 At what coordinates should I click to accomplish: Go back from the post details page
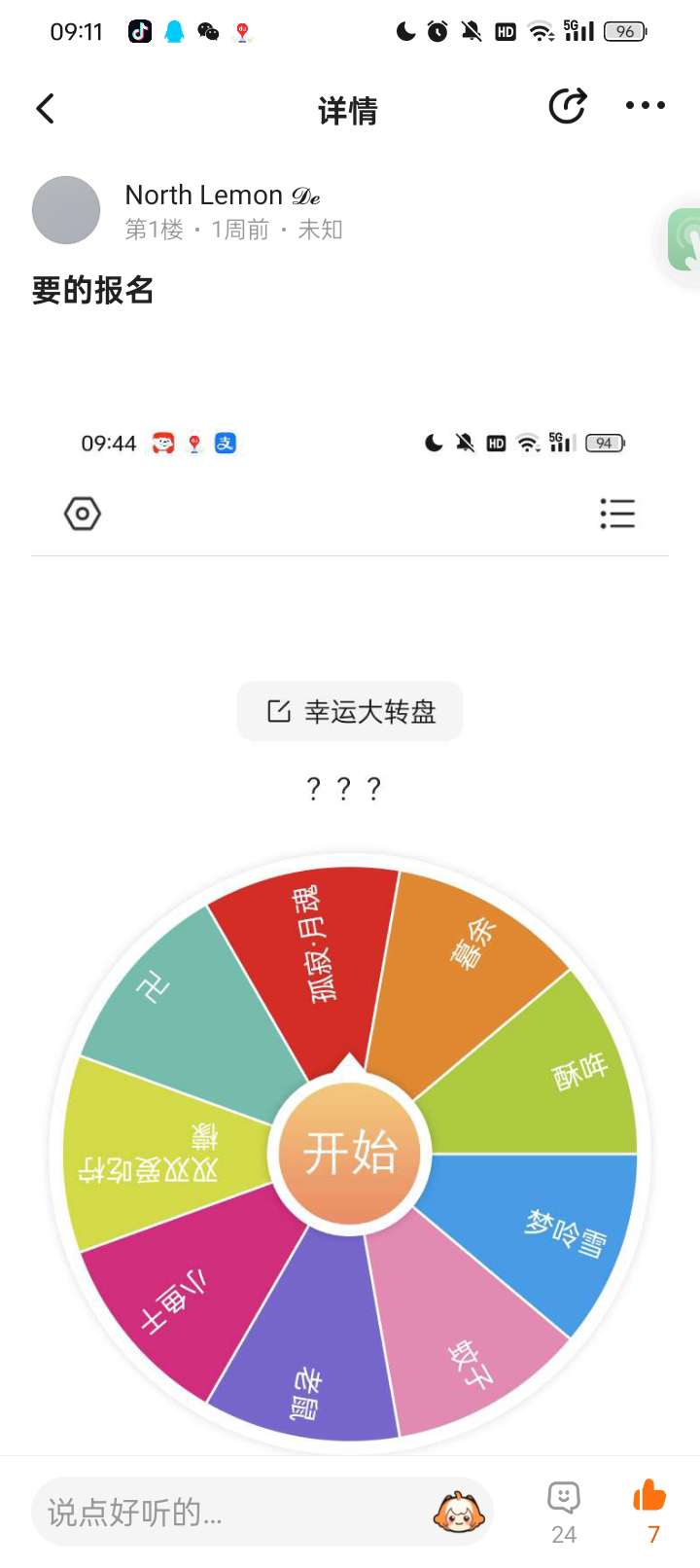[46, 108]
